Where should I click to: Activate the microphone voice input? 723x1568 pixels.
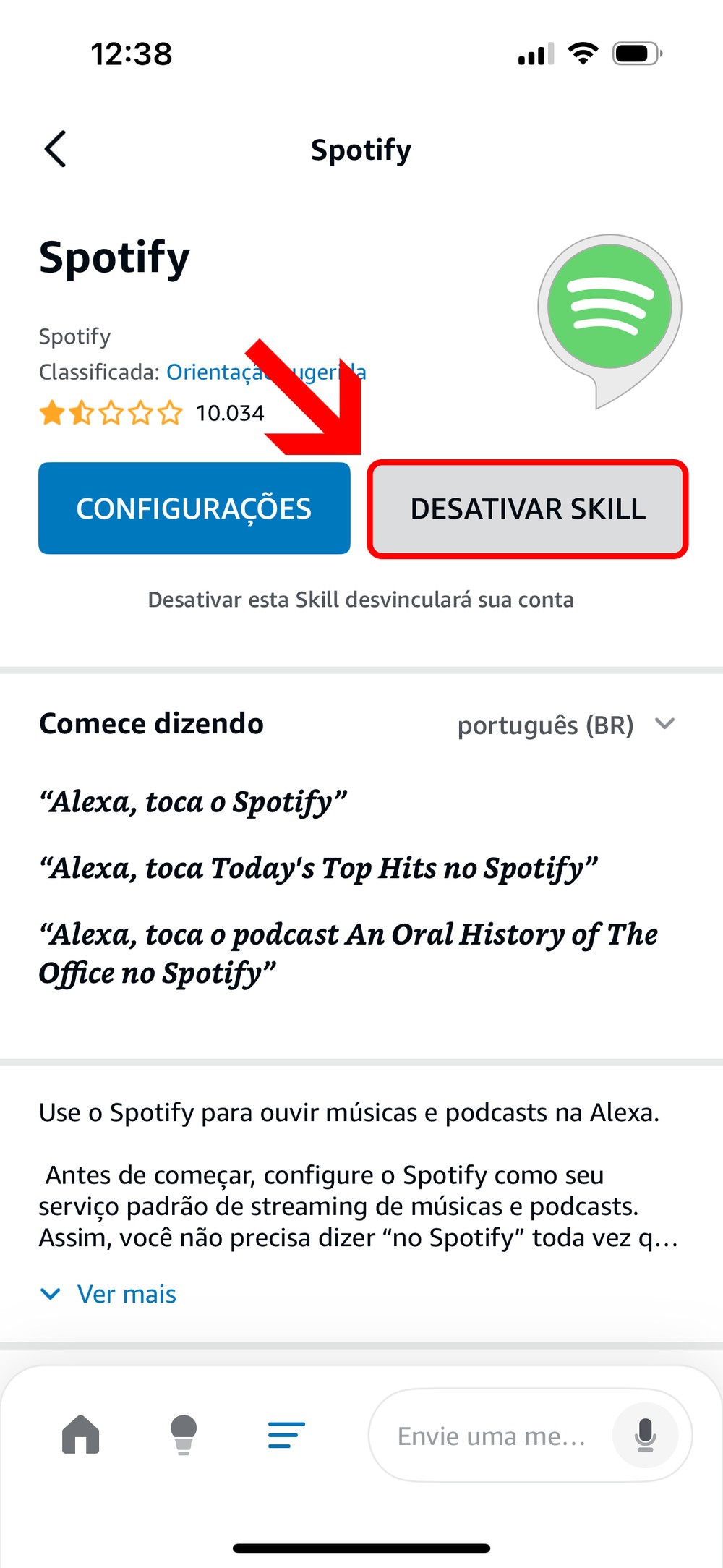(645, 1436)
